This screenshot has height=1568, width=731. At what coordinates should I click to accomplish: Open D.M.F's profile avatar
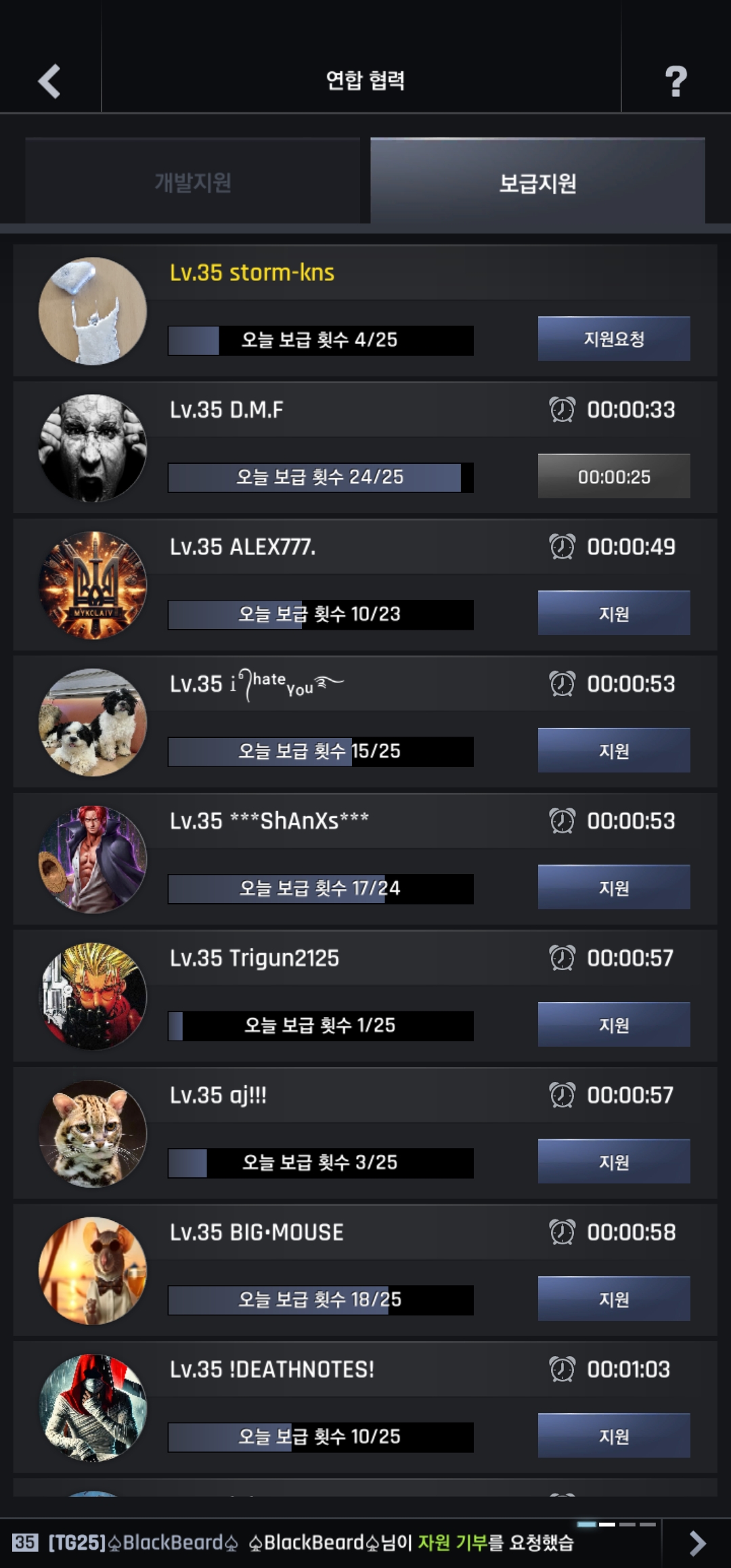(x=93, y=448)
